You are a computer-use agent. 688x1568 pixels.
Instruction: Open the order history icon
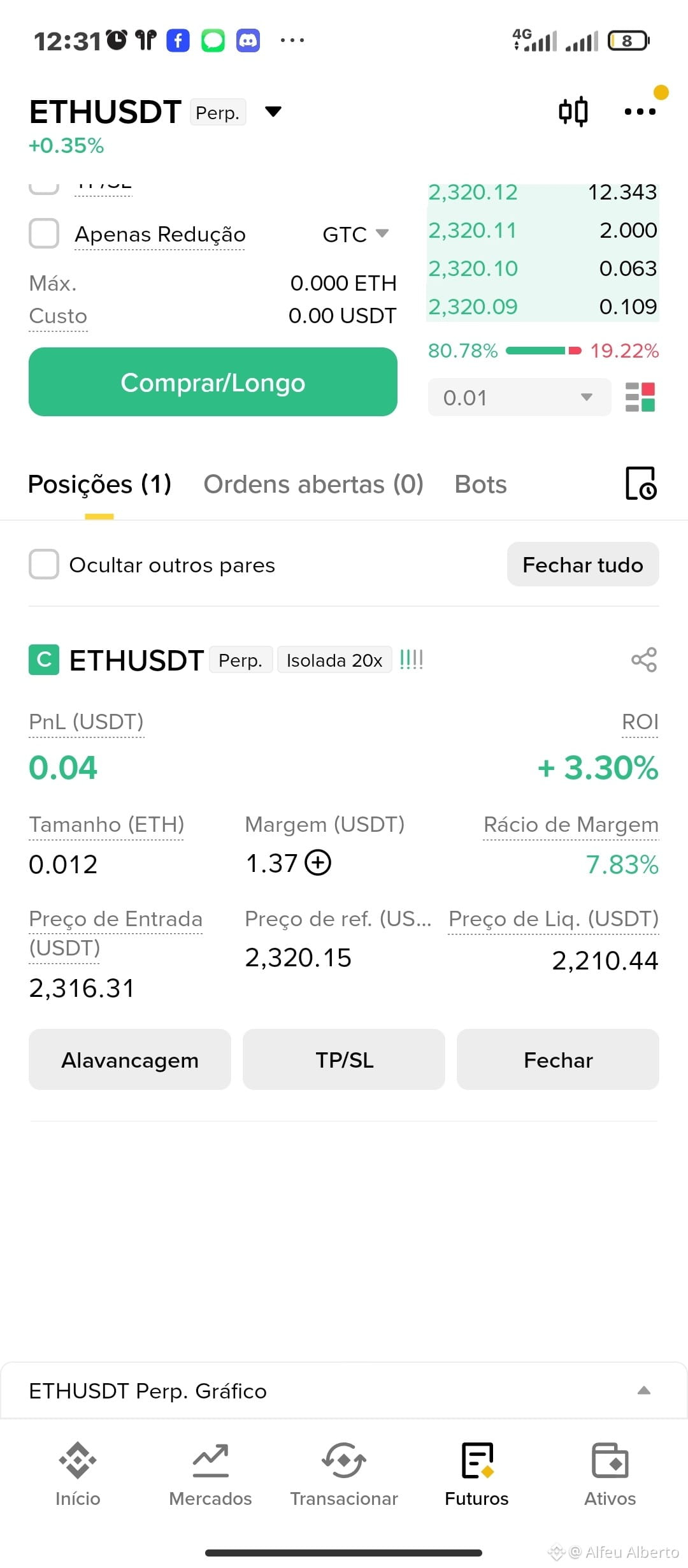tap(641, 483)
